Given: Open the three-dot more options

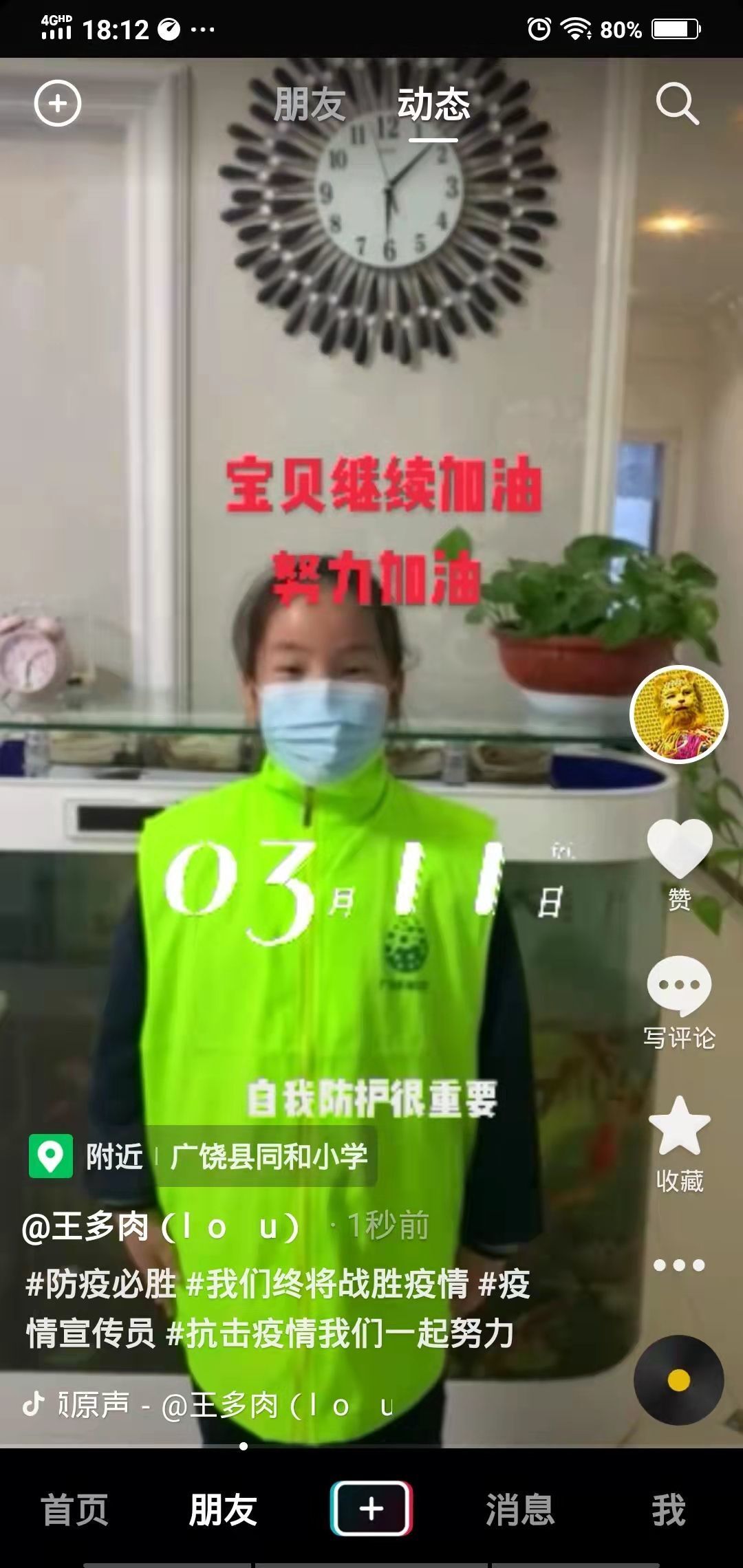Looking at the screenshot, I should point(679,1265).
